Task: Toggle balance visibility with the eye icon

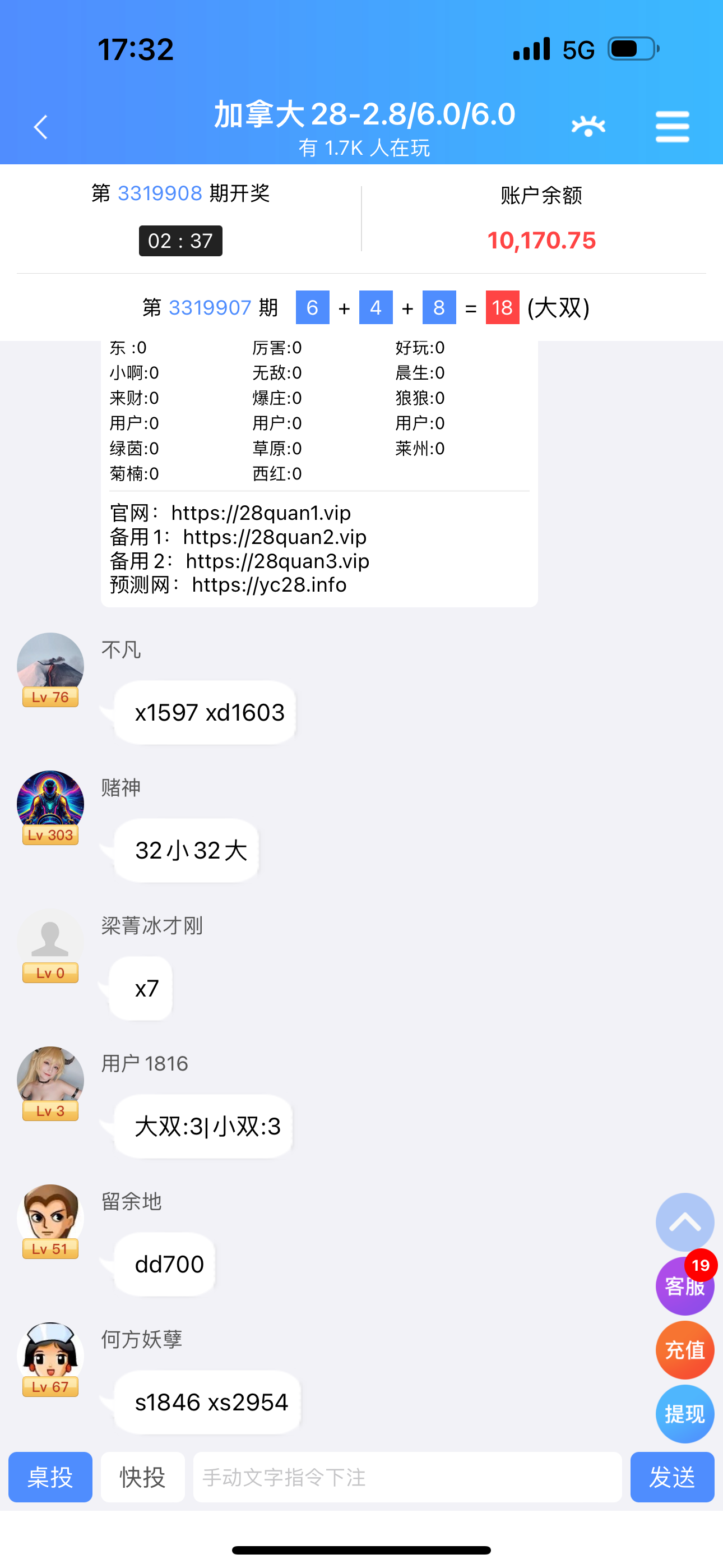Action: pos(588,126)
